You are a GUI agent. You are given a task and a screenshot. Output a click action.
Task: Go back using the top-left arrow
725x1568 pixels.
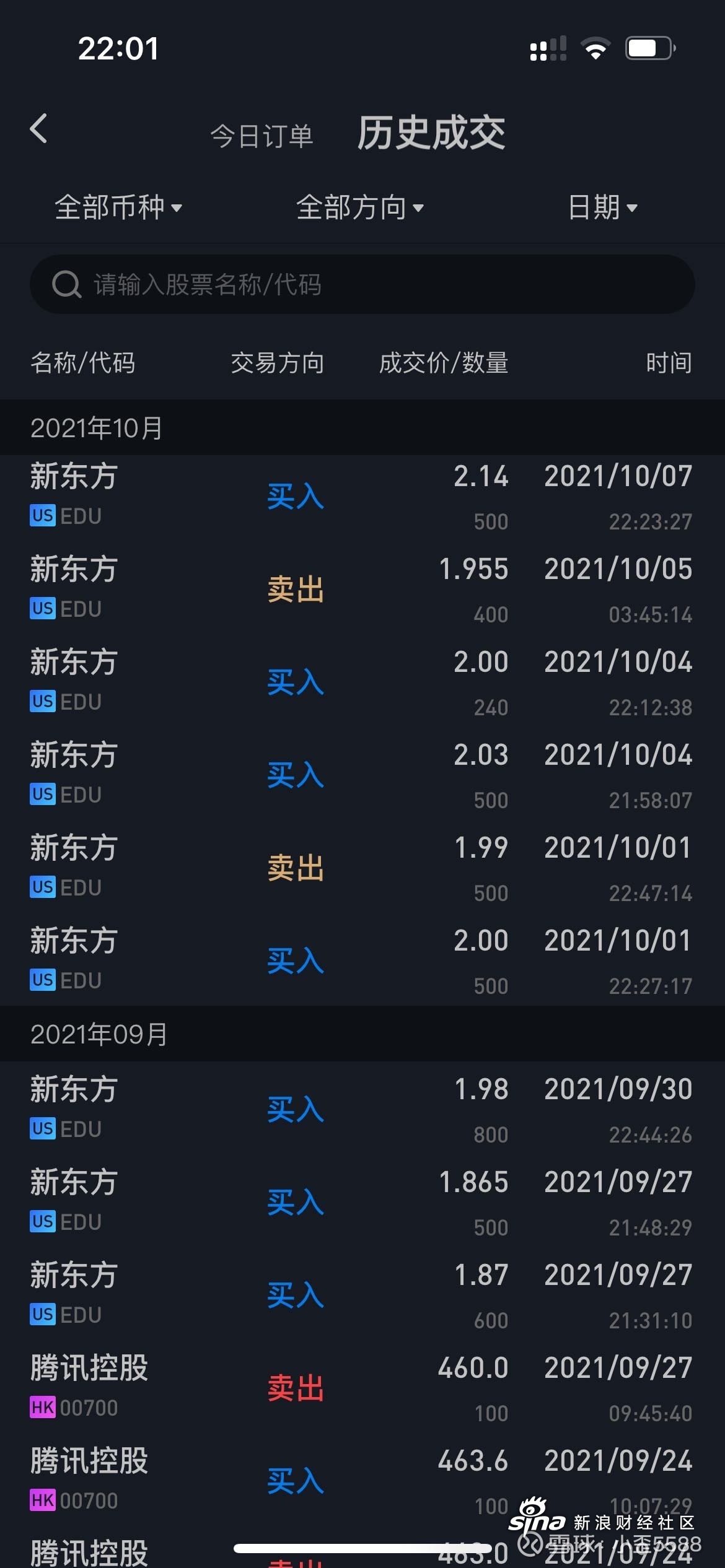point(38,129)
